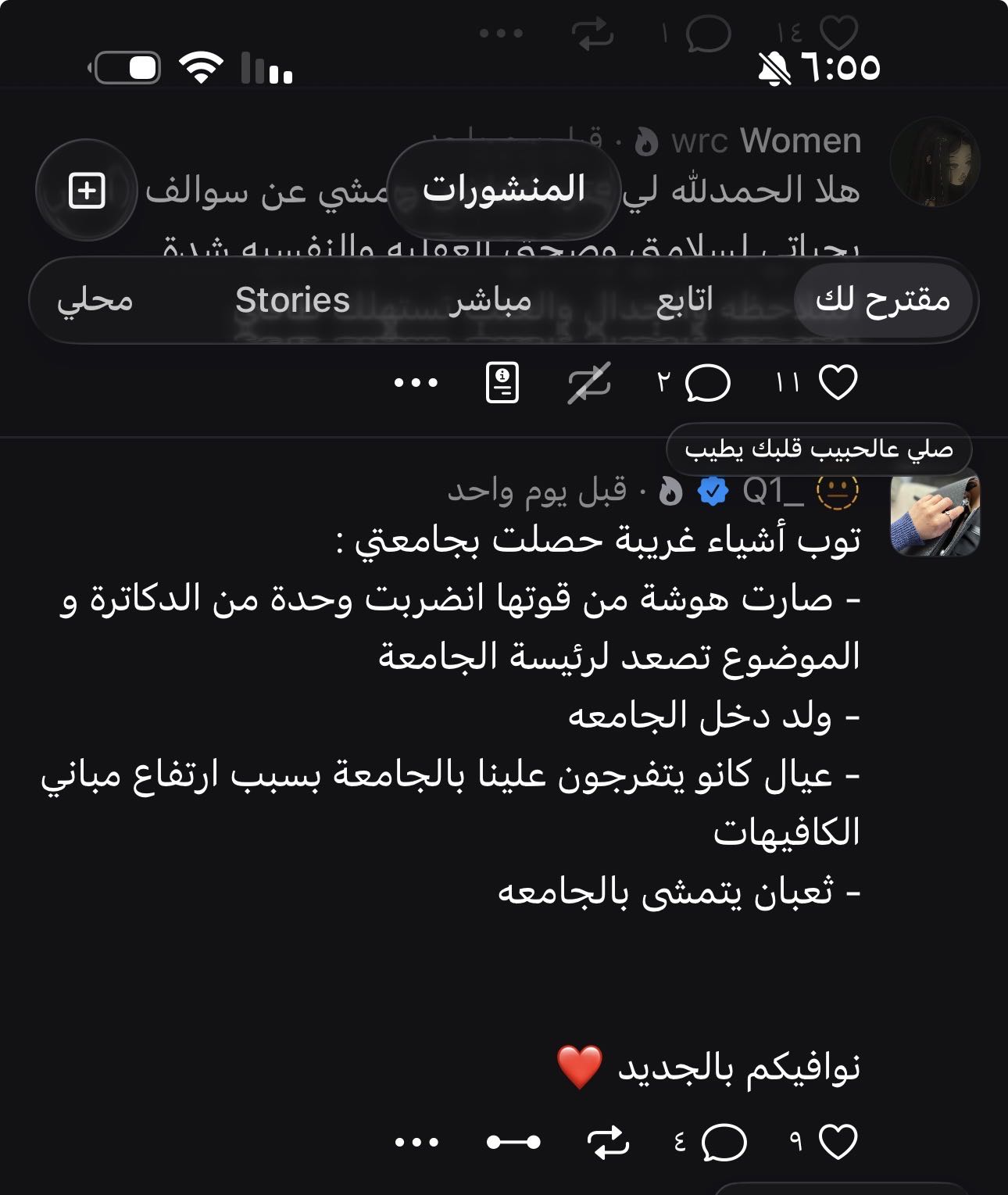Open wrc Women profile picture
This screenshot has height=1195, width=1008.
pos(935,162)
